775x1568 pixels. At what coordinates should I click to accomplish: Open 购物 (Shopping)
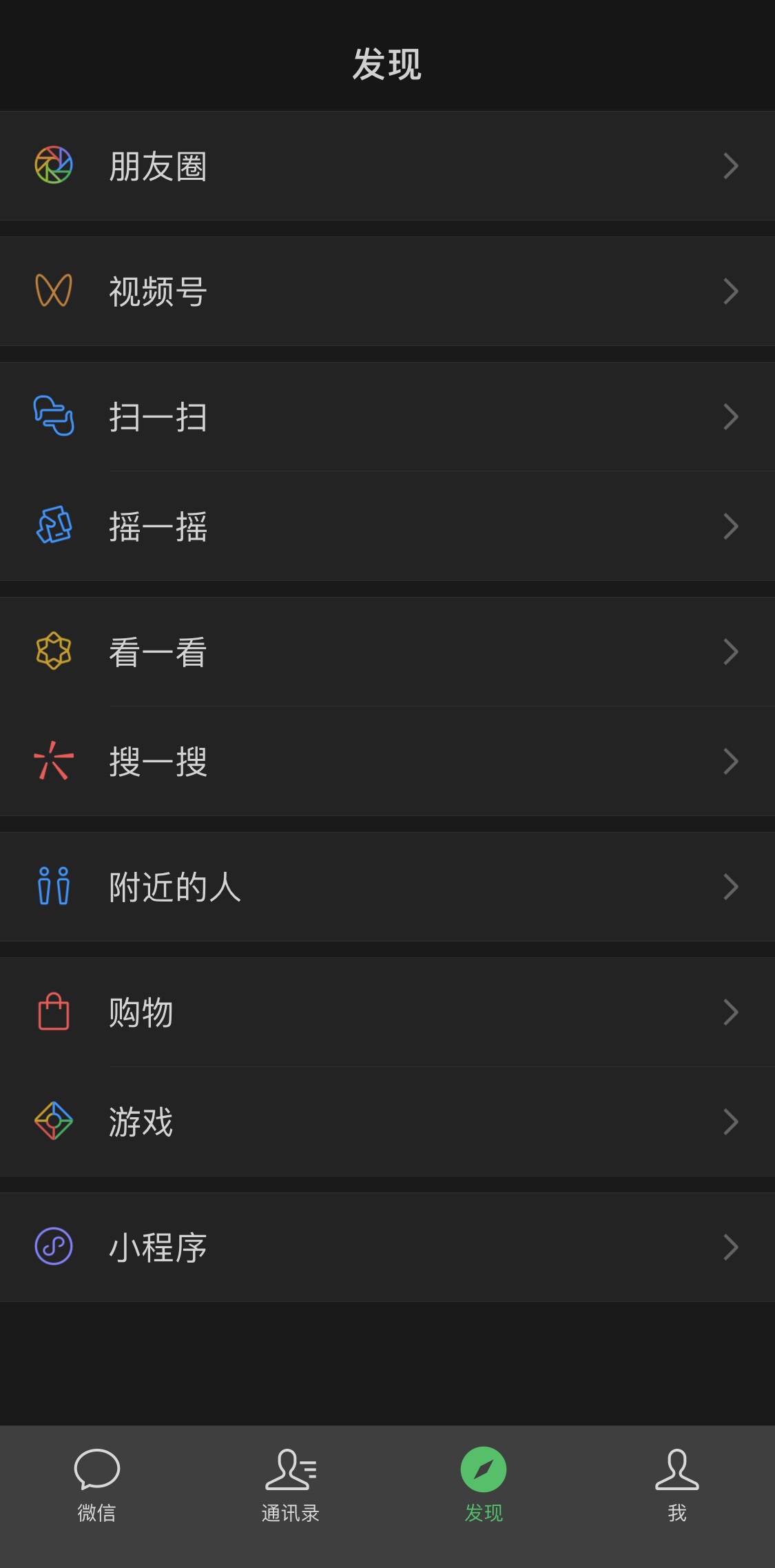pyautogui.click(x=386, y=1012)
